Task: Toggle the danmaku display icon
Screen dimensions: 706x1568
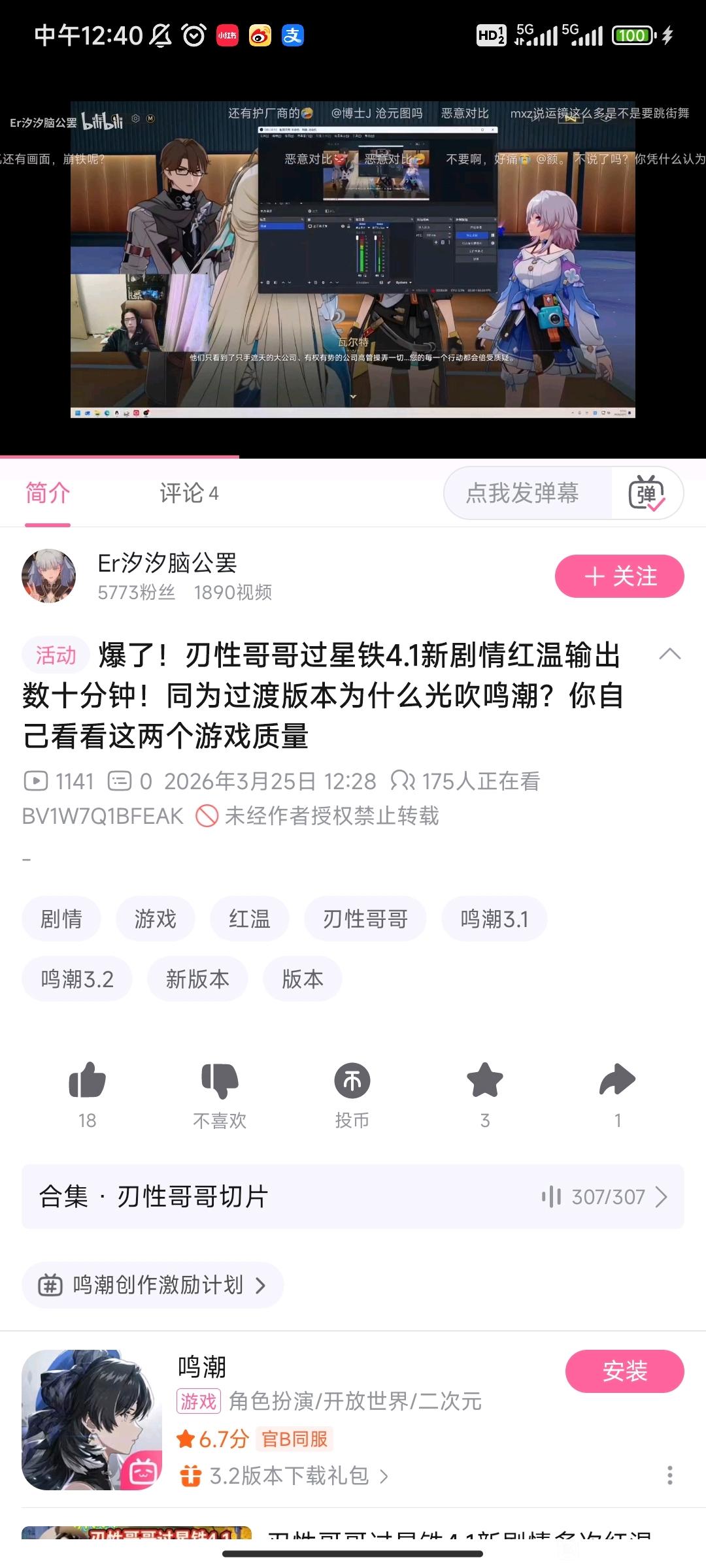Action: [647, 493]
